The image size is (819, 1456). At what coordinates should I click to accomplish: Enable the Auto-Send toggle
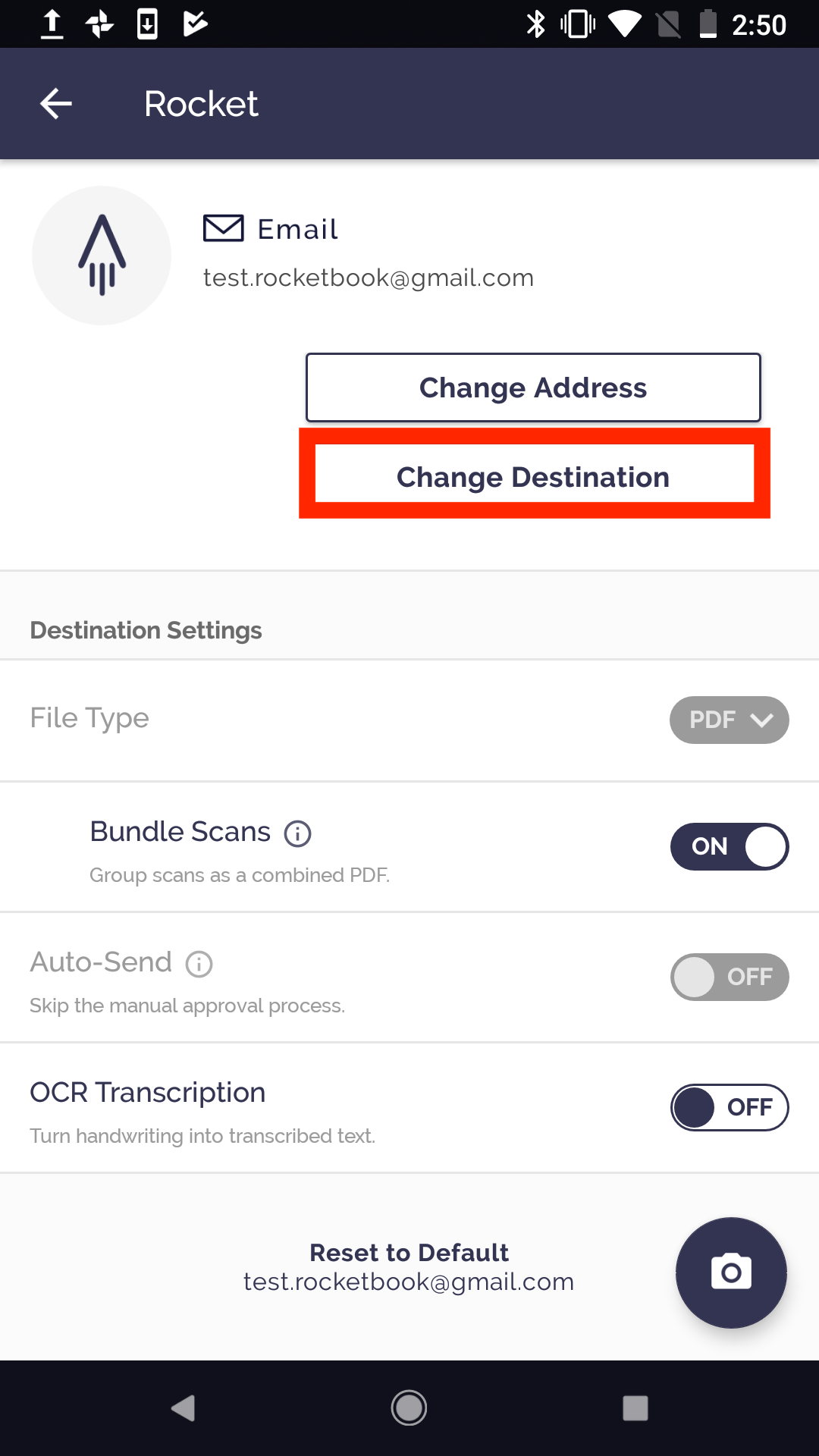click(729, 977)
